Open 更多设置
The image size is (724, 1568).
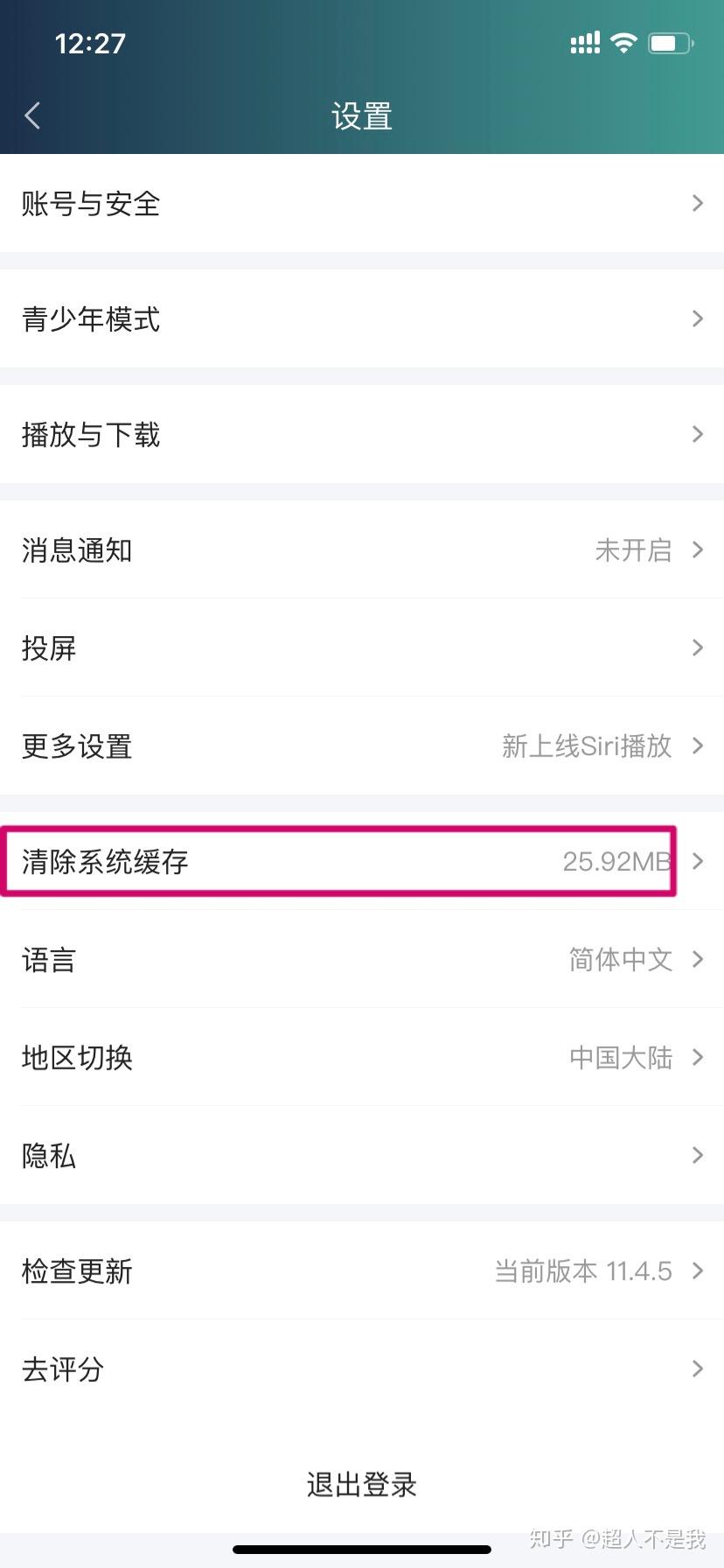362,745
